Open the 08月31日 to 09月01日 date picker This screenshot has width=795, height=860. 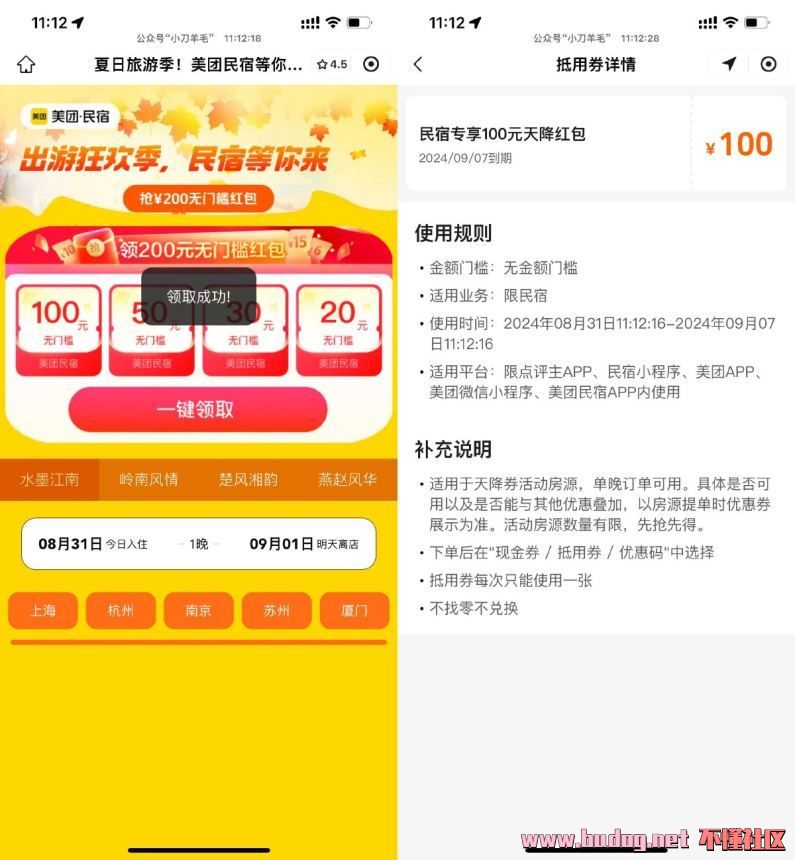pos(198,544)
